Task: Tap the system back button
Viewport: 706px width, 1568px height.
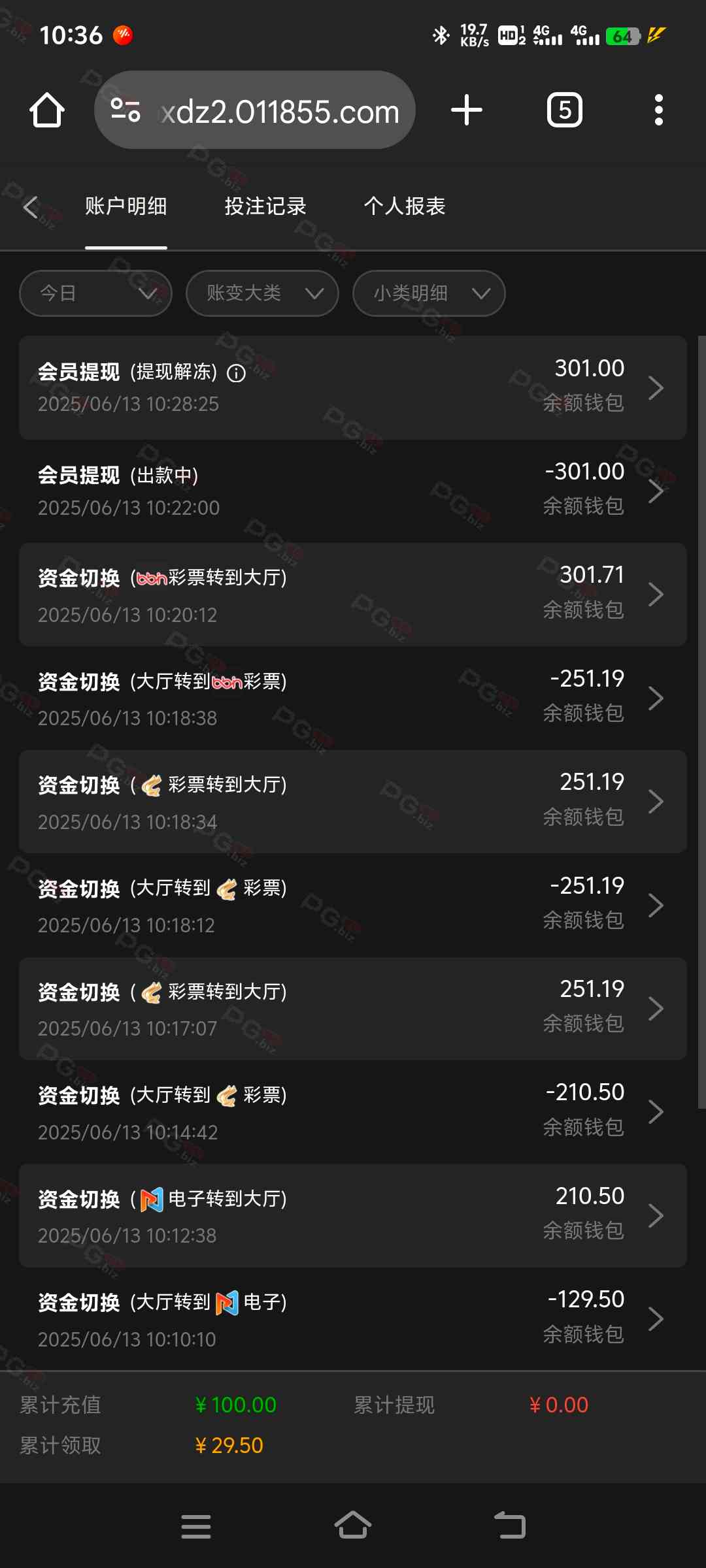Action: tap(510, 1526)
